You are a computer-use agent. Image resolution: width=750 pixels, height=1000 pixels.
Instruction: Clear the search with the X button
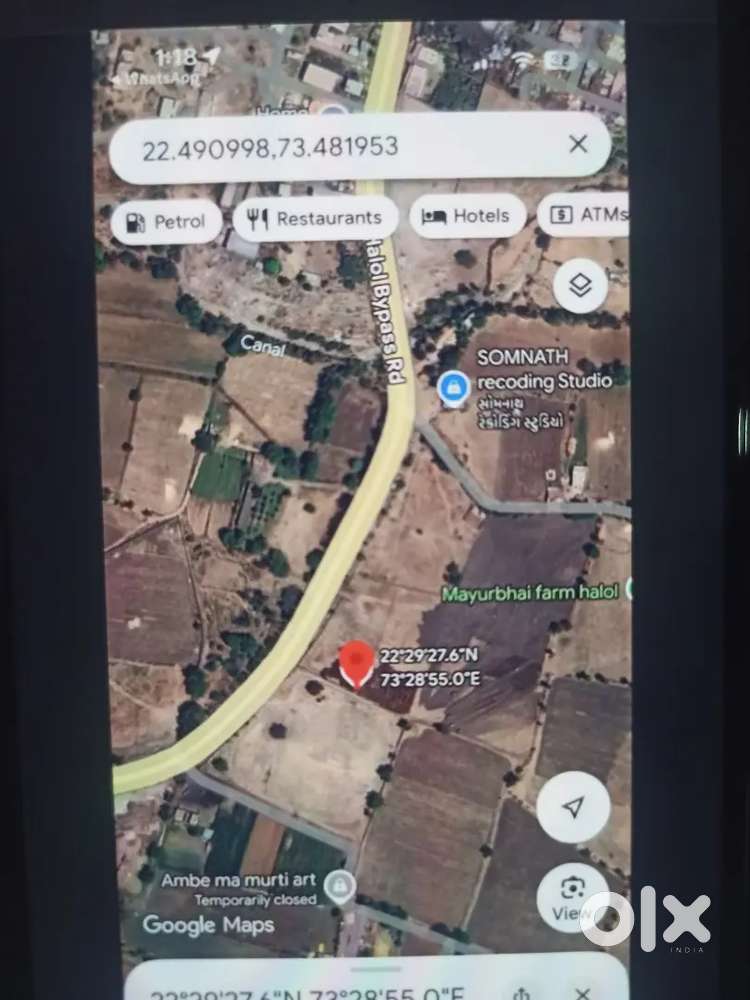pos(577,144)
